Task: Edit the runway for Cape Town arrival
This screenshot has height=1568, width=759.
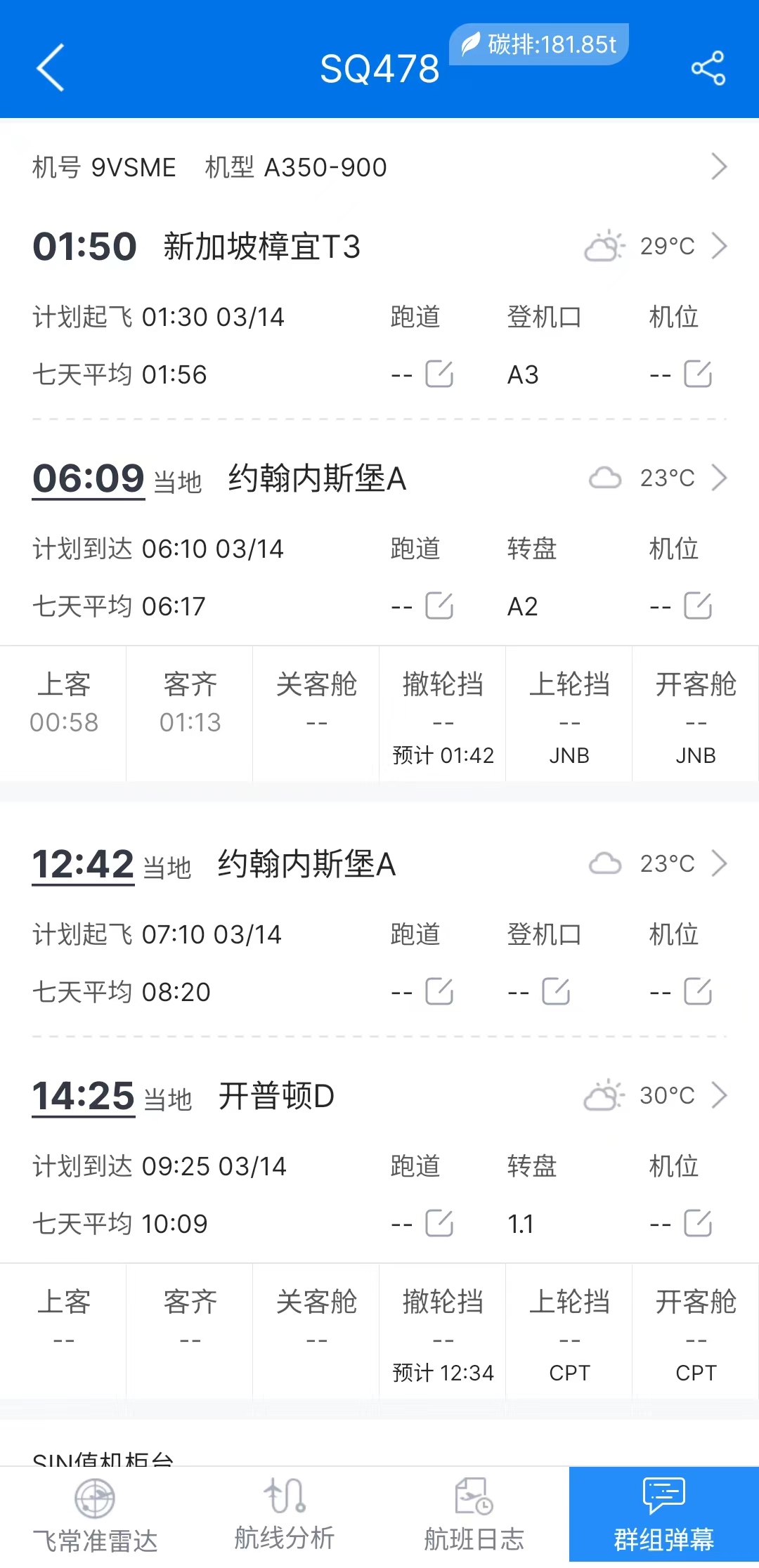Action: pyautogui.click(x=439, y=1223)
